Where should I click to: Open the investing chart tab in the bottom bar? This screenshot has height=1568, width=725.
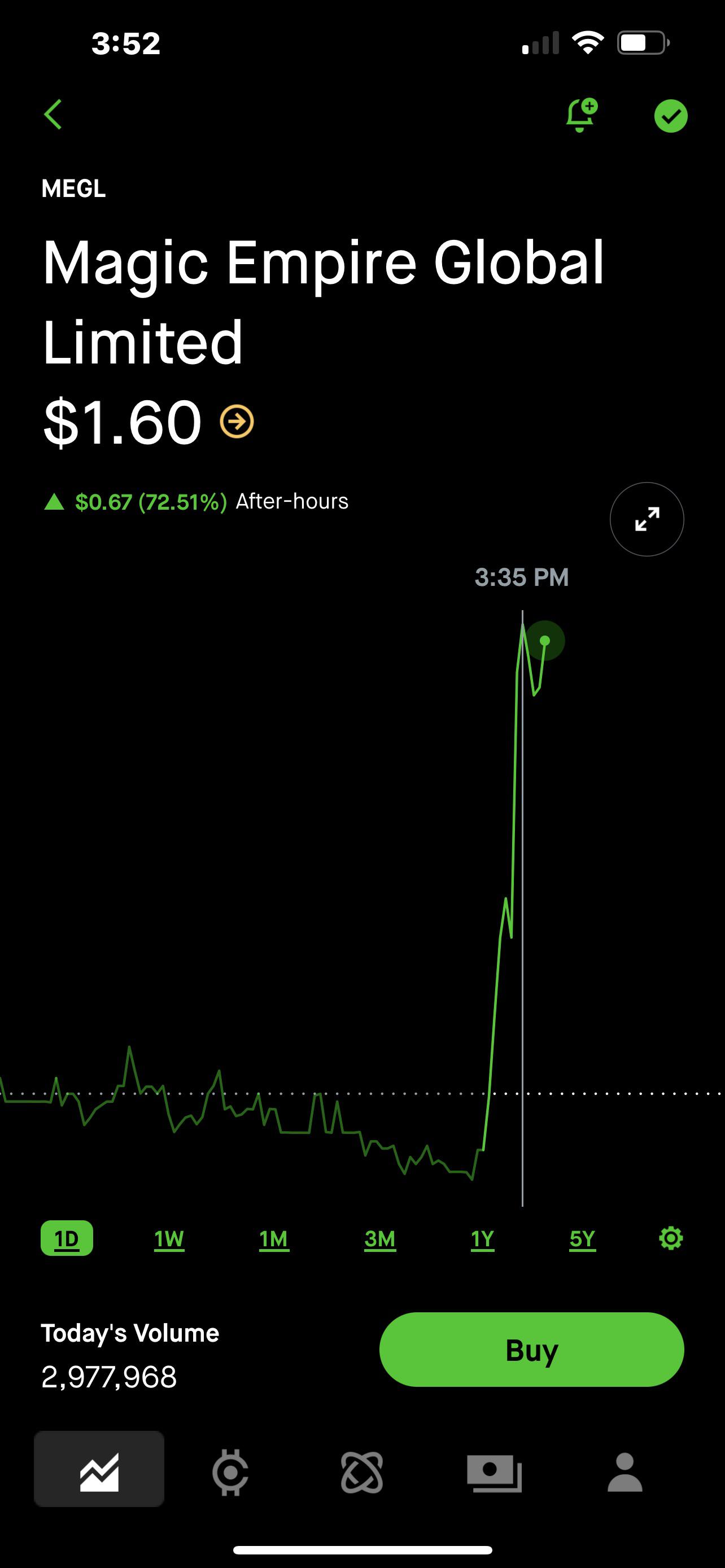pos(99,1473)
